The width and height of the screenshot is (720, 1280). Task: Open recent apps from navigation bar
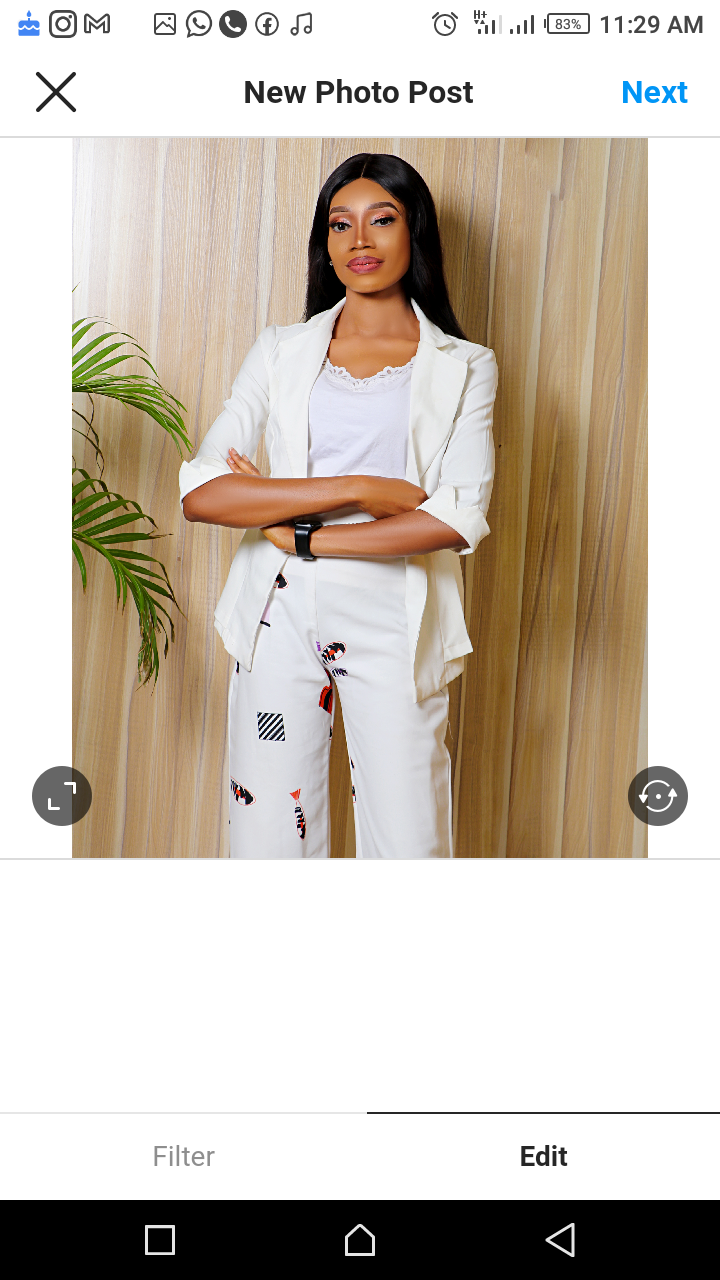pos(160,1240)
